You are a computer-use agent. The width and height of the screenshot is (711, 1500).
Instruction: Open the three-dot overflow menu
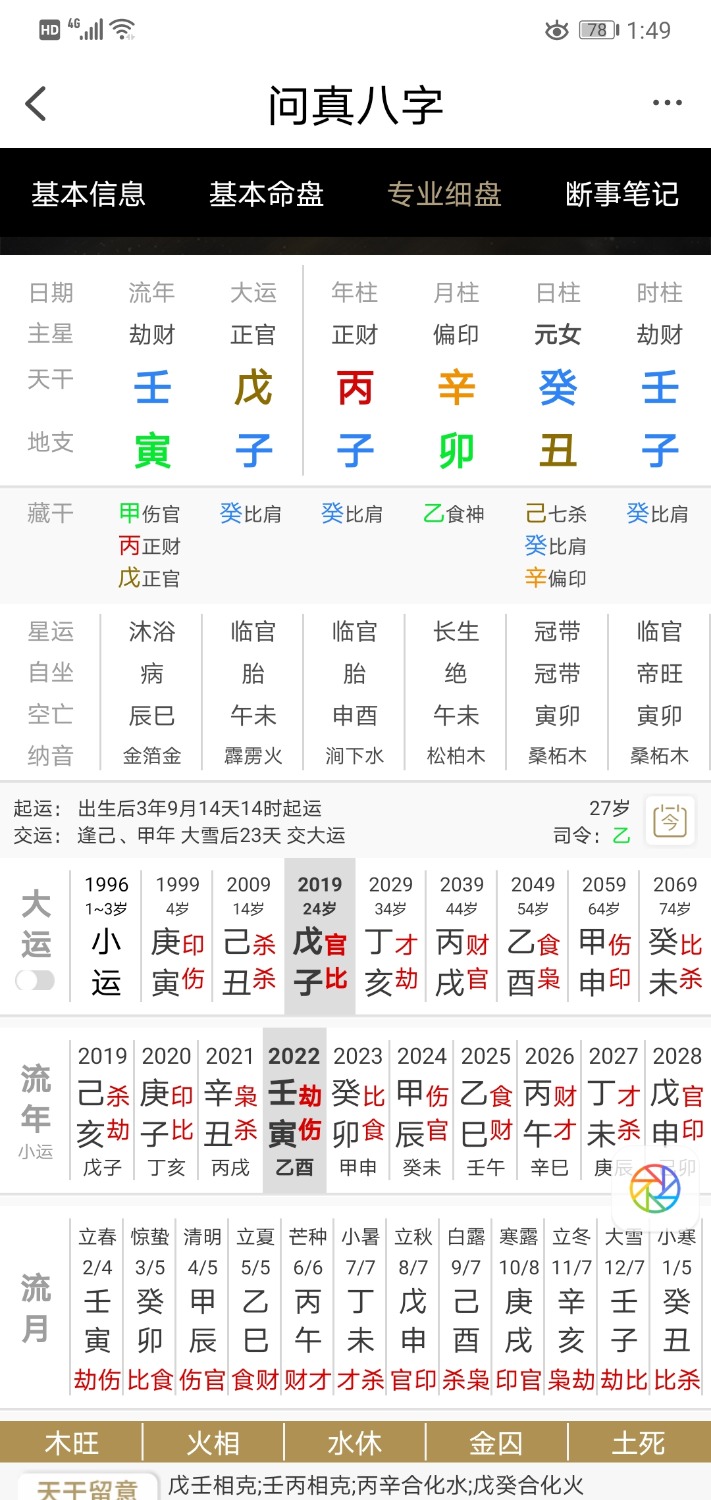666,103
